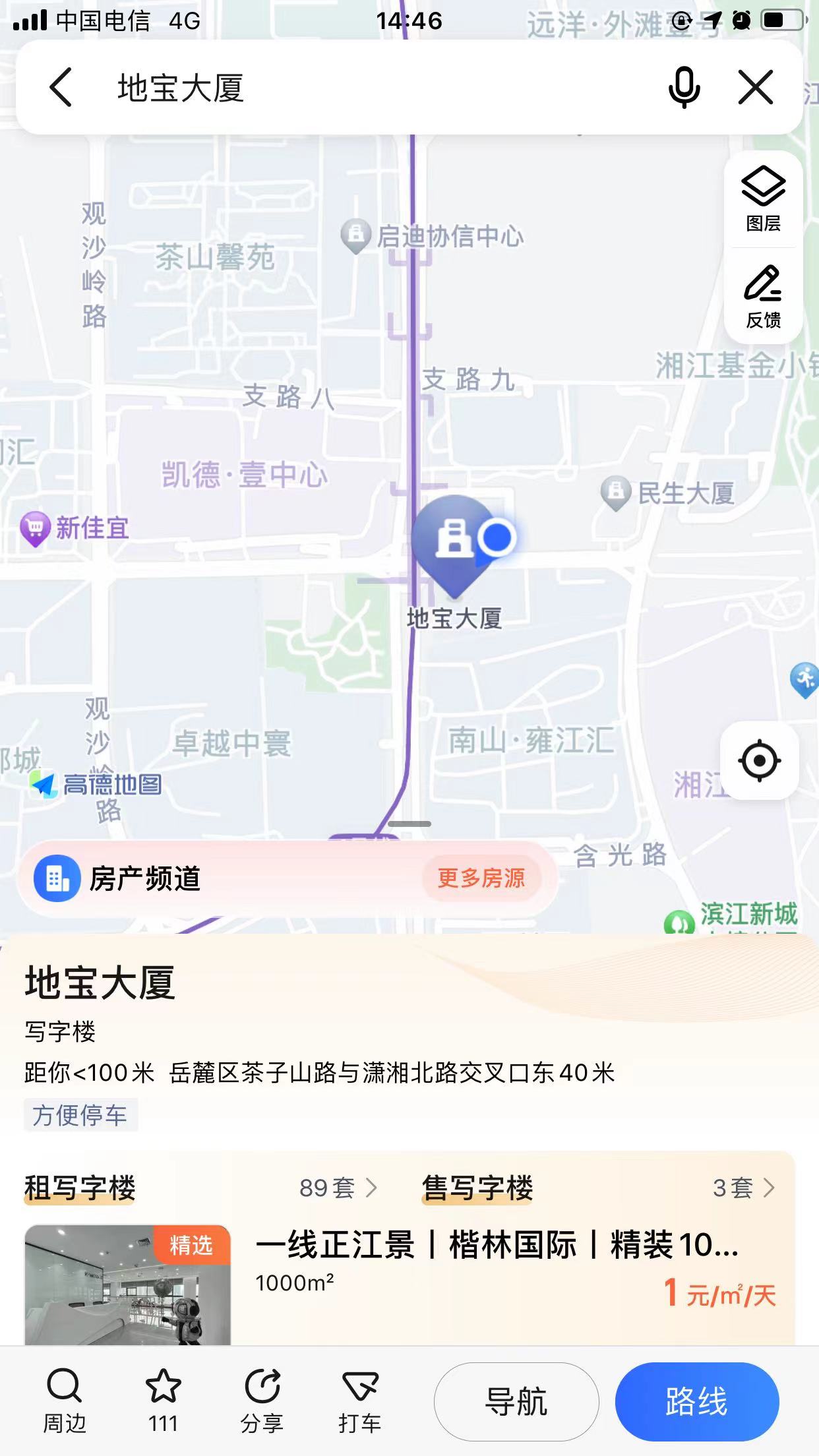Open the 图层 map layers option

click(x=763, y=199)
